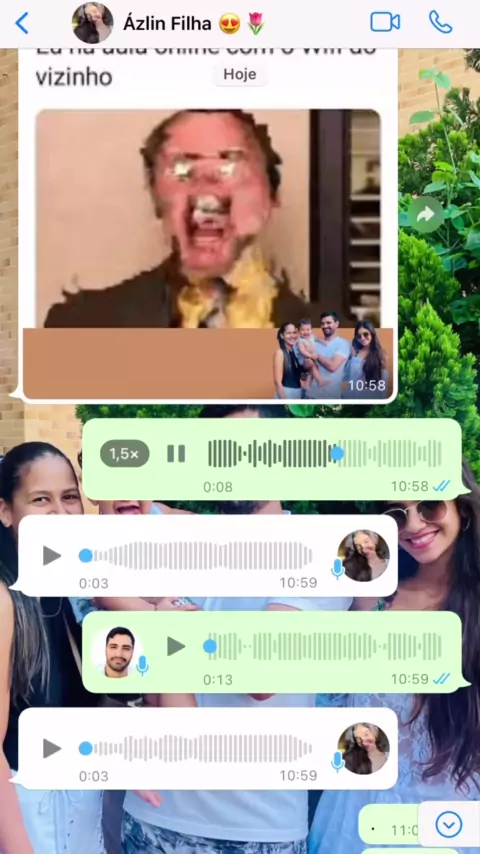Play the 0:13 voice message
Screen dimensions: 480x854
tap(176, 646)
